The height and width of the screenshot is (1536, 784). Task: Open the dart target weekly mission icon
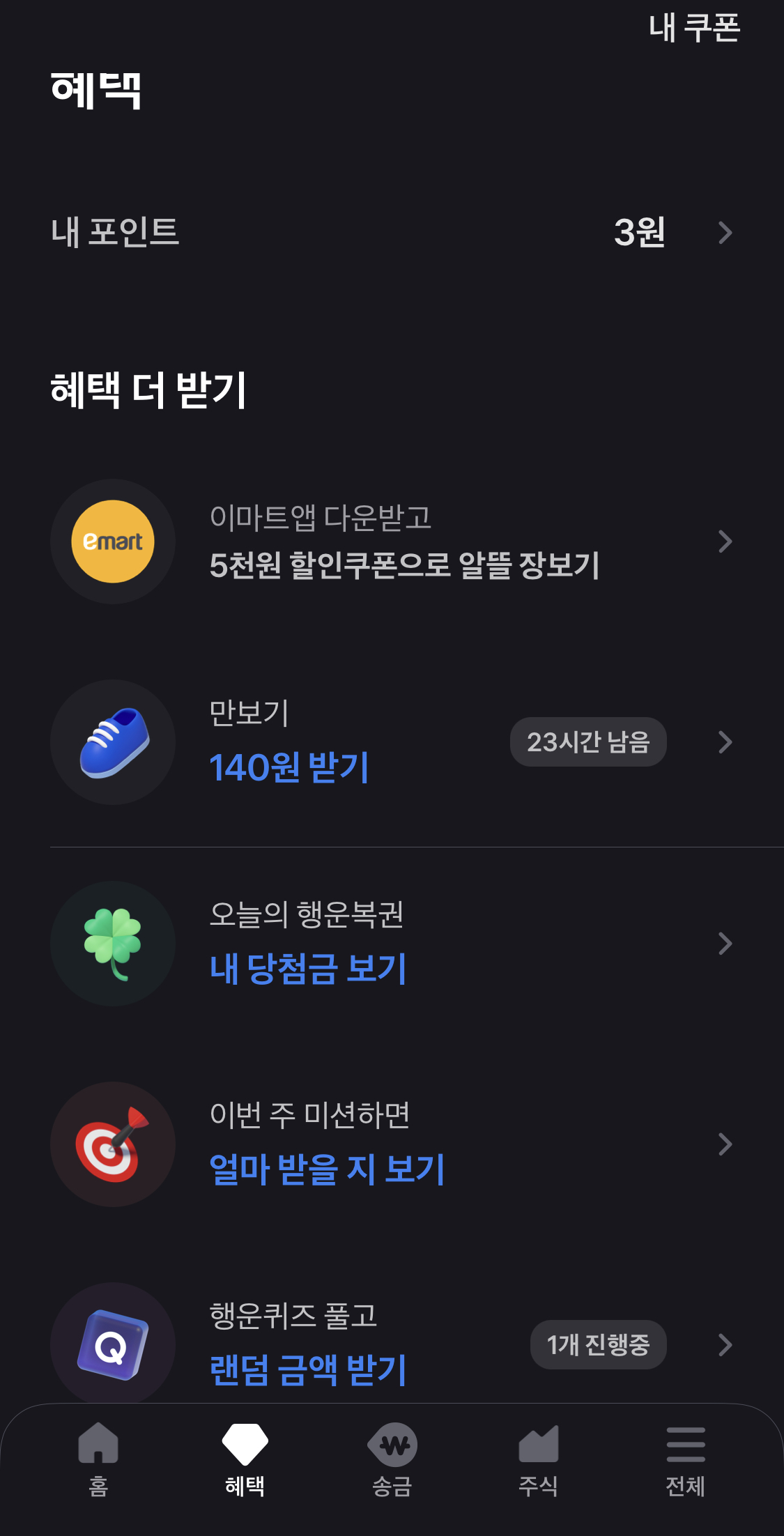tap(113, 1143)
